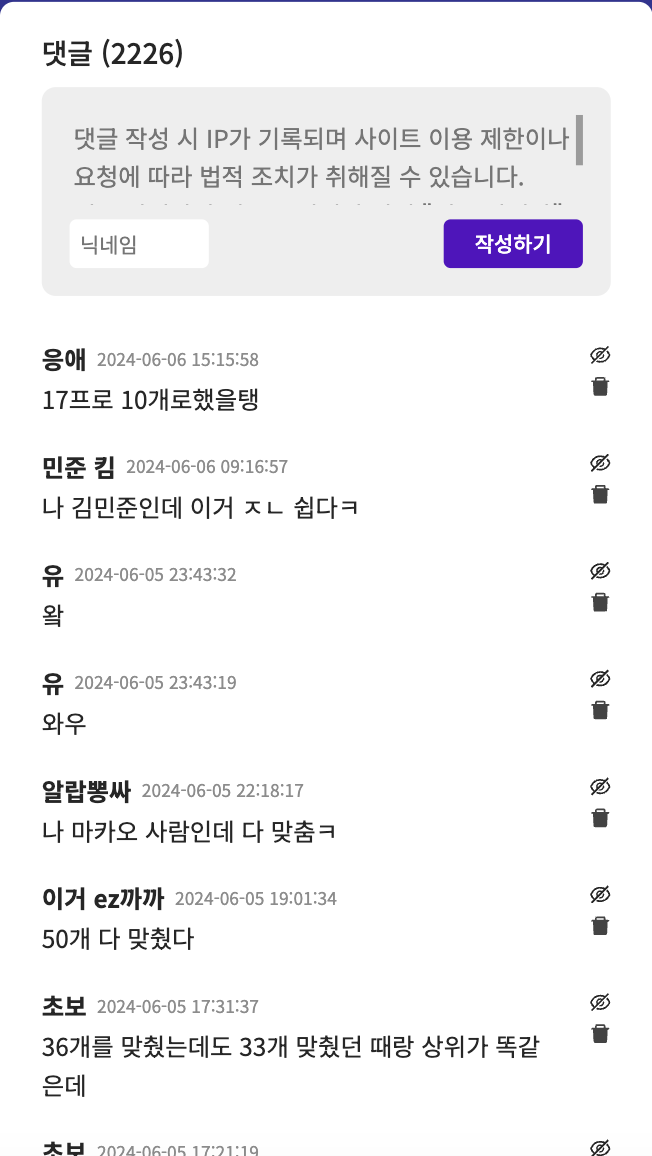
Task: Hide the comment by 민준 킴
Action: 600,464
